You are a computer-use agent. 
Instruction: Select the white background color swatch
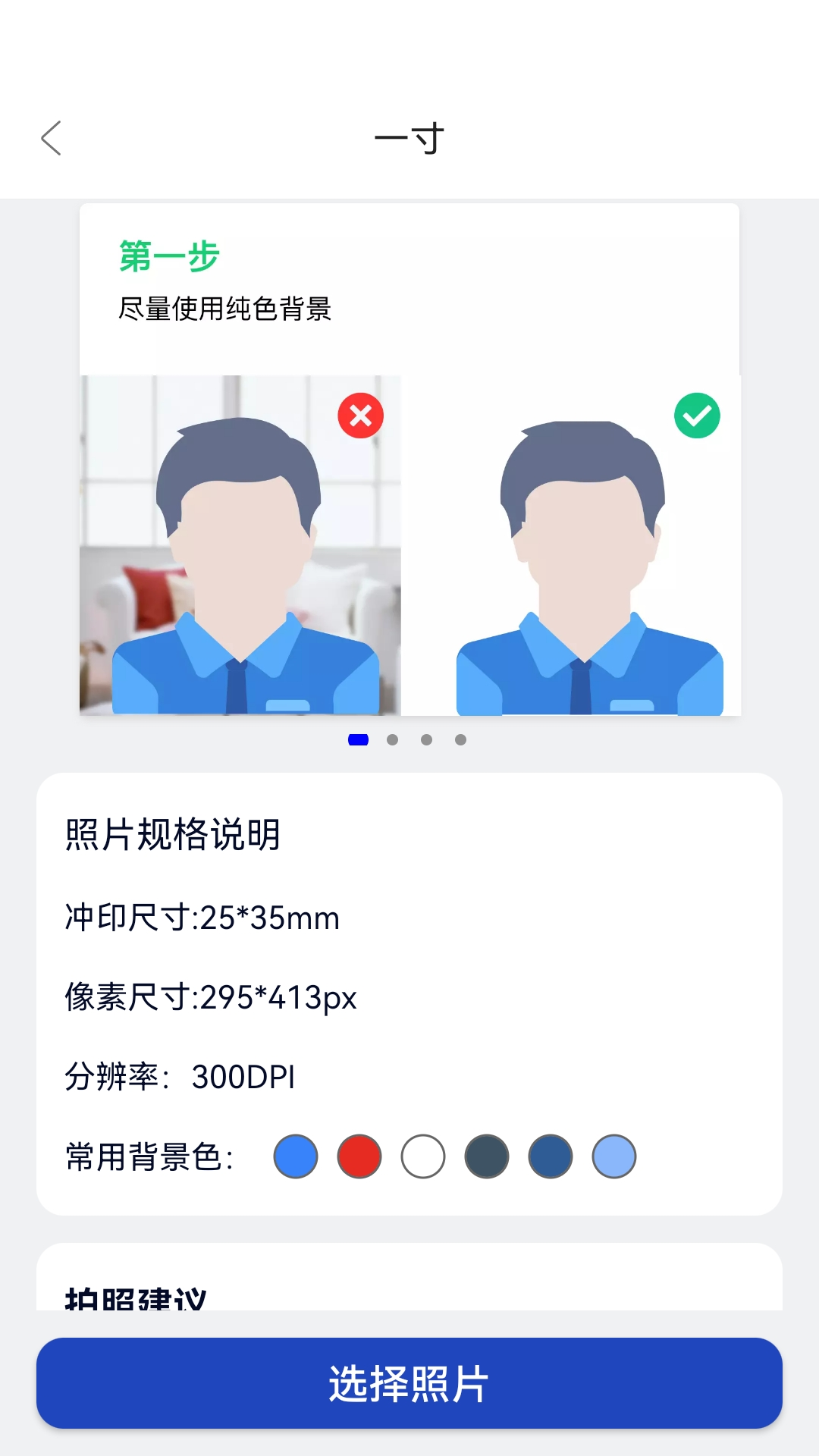(422, 1155)
